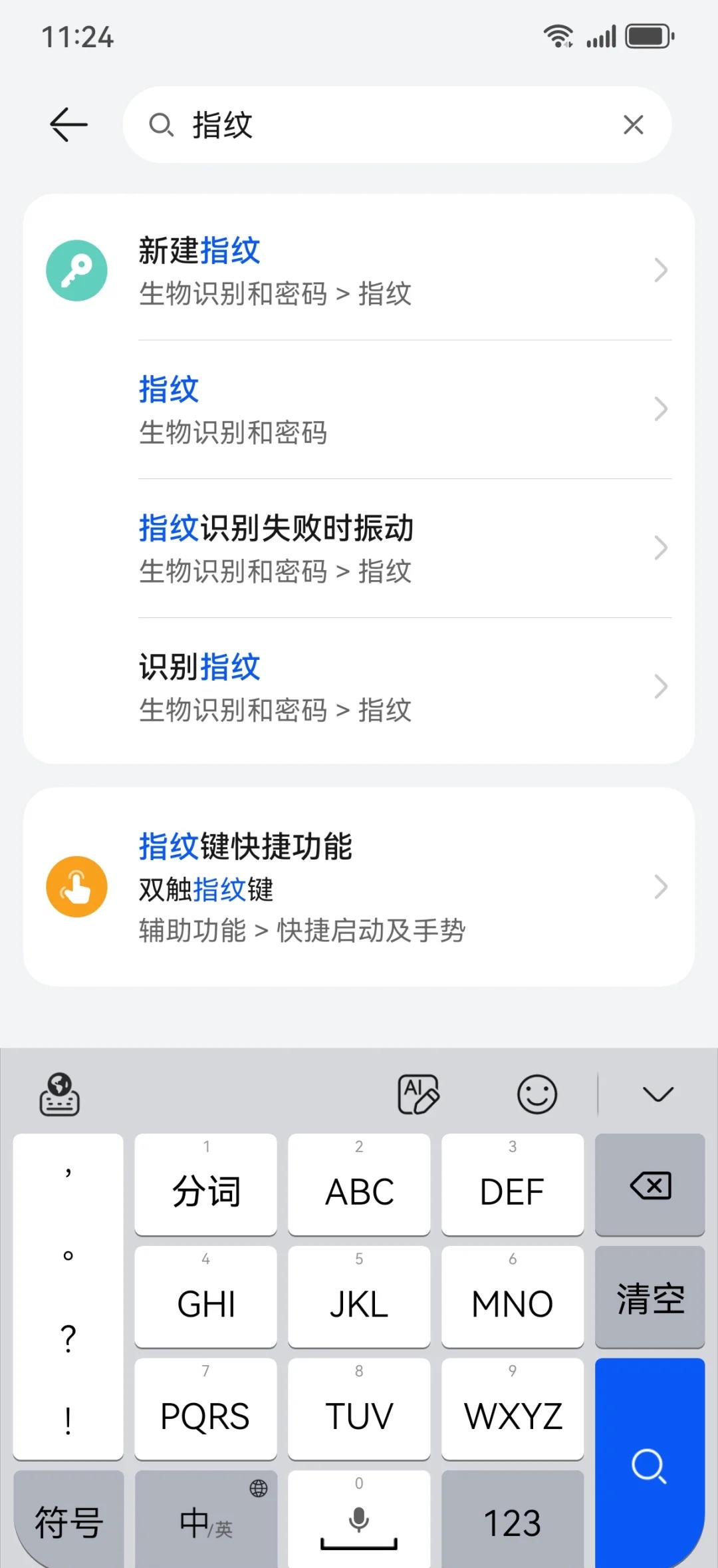Tap the X to clear the search text

[x=632, y=124]
